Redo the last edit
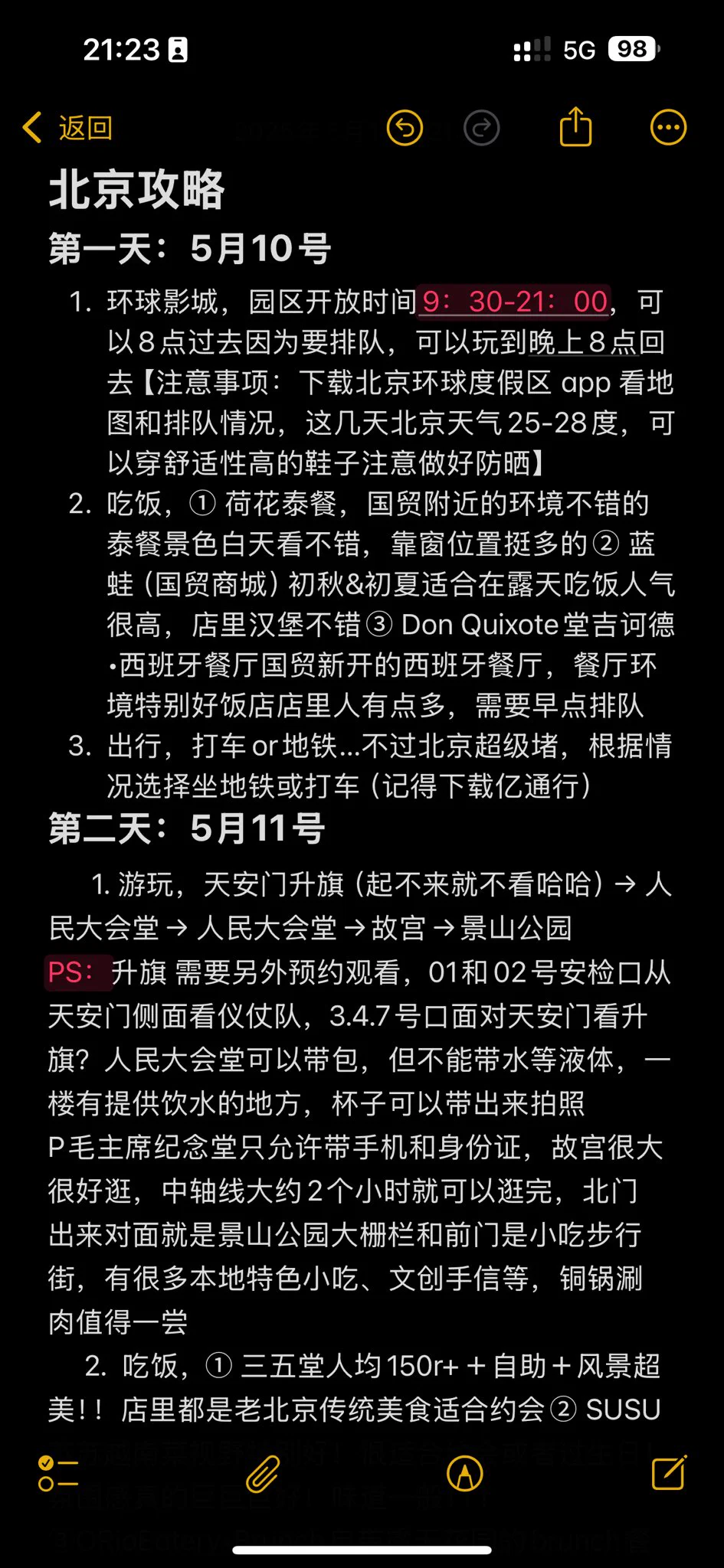 tap(481, 128)
